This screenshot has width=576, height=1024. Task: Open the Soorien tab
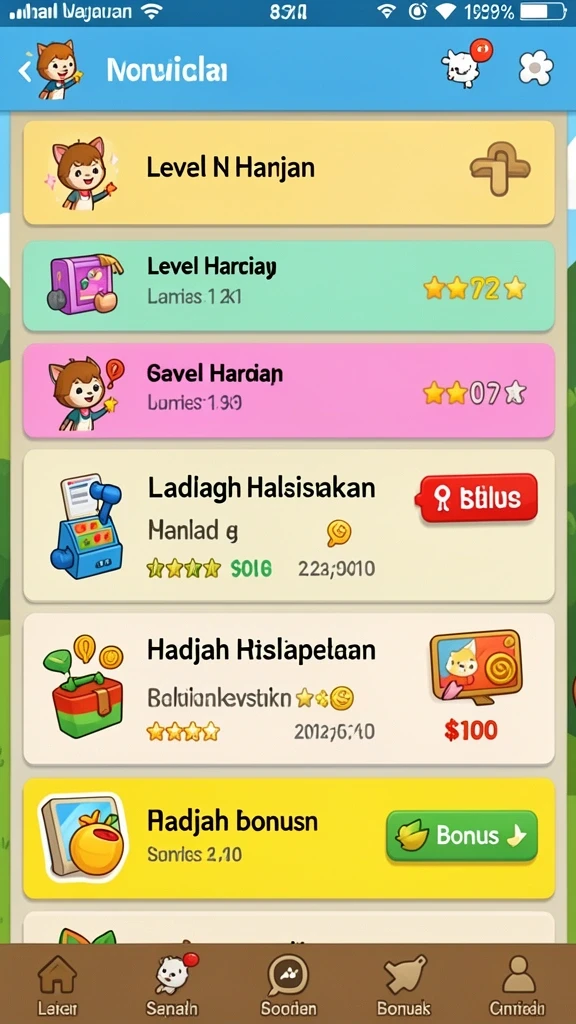[288, 985]
